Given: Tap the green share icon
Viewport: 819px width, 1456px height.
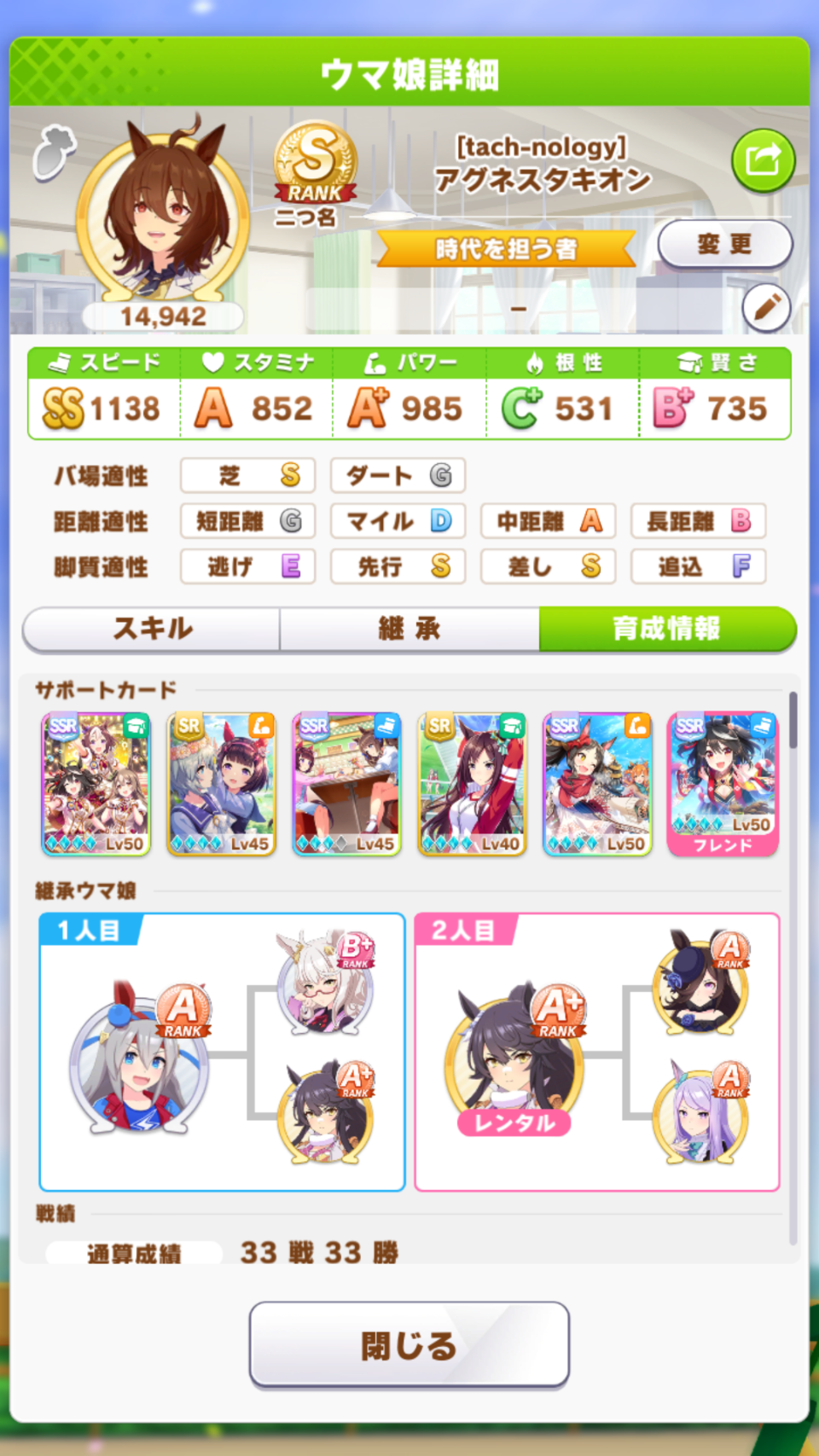Looking at the screenshot, I should click(763, 160).
